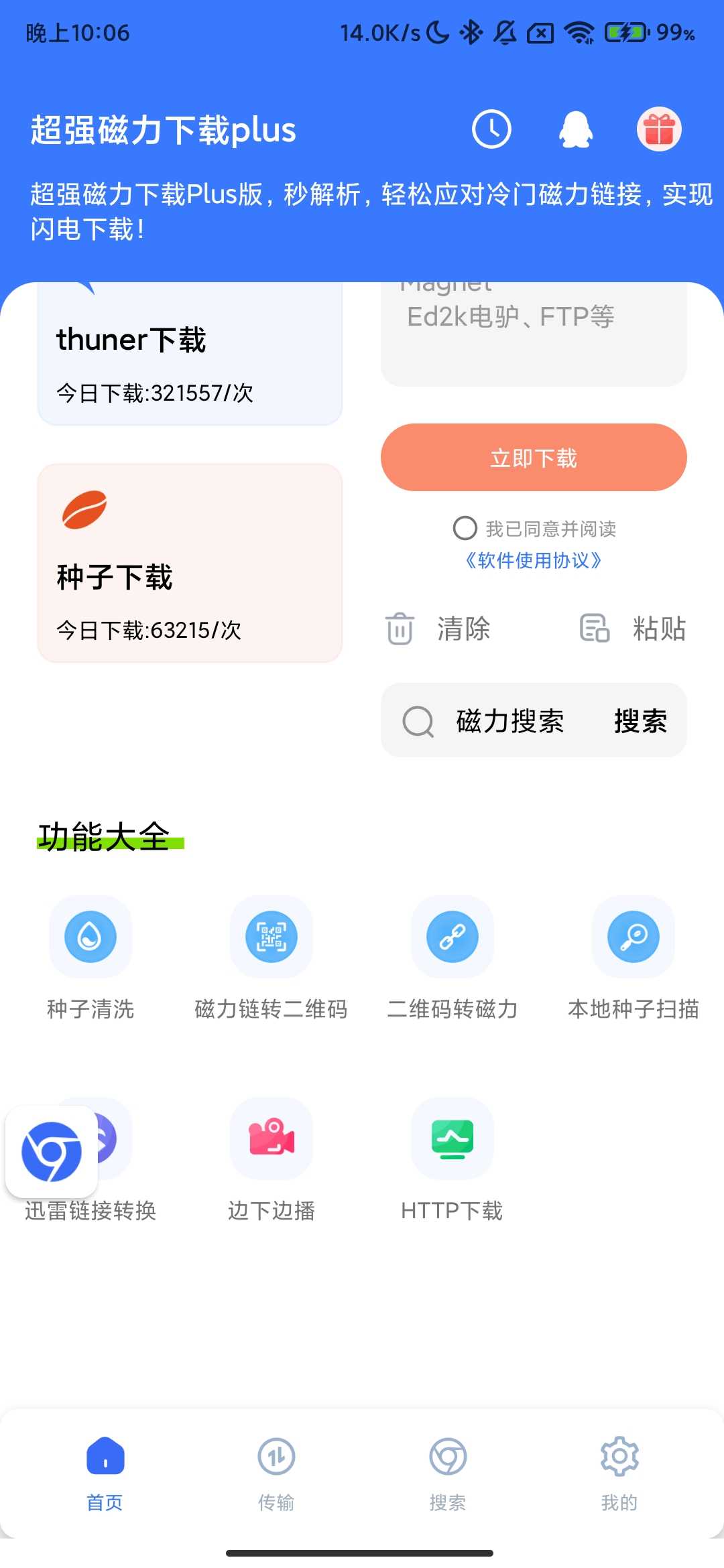The image size is (724, 1568).
Task: Focus the 磁力搜索 search field
Action: (x=509, y=721)
